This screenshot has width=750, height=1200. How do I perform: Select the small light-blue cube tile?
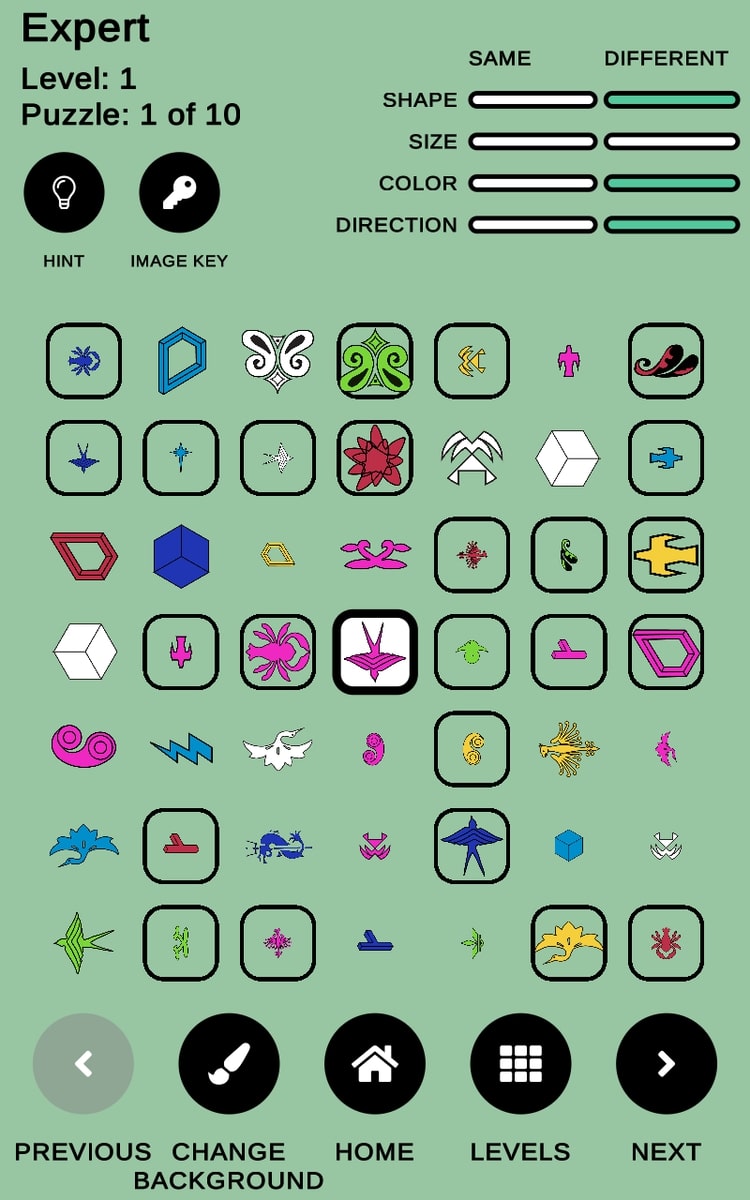569,846
